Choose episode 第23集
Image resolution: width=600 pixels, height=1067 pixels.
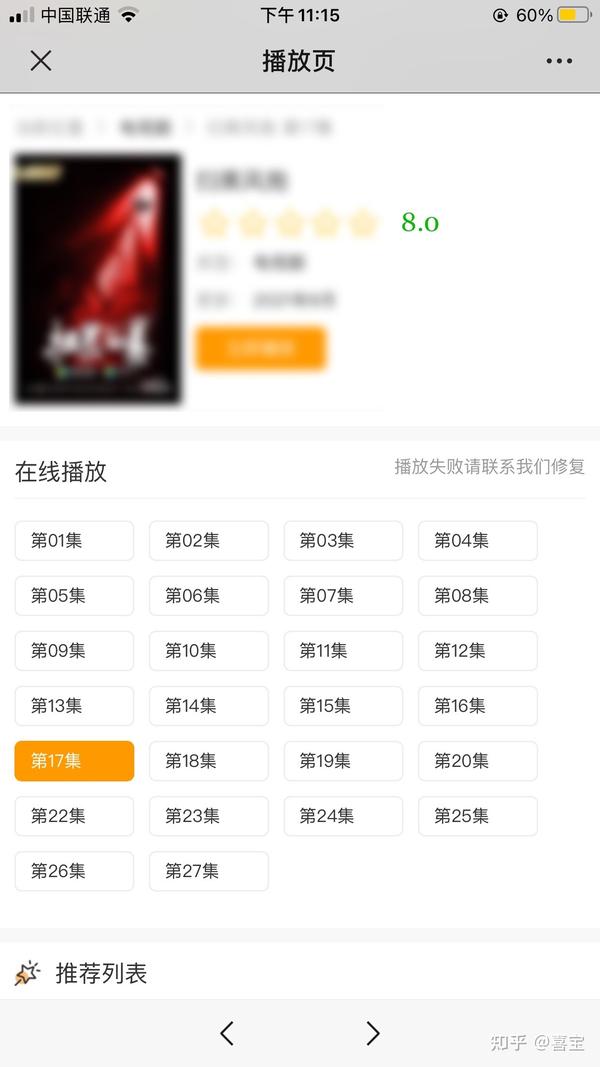[209, 816]
